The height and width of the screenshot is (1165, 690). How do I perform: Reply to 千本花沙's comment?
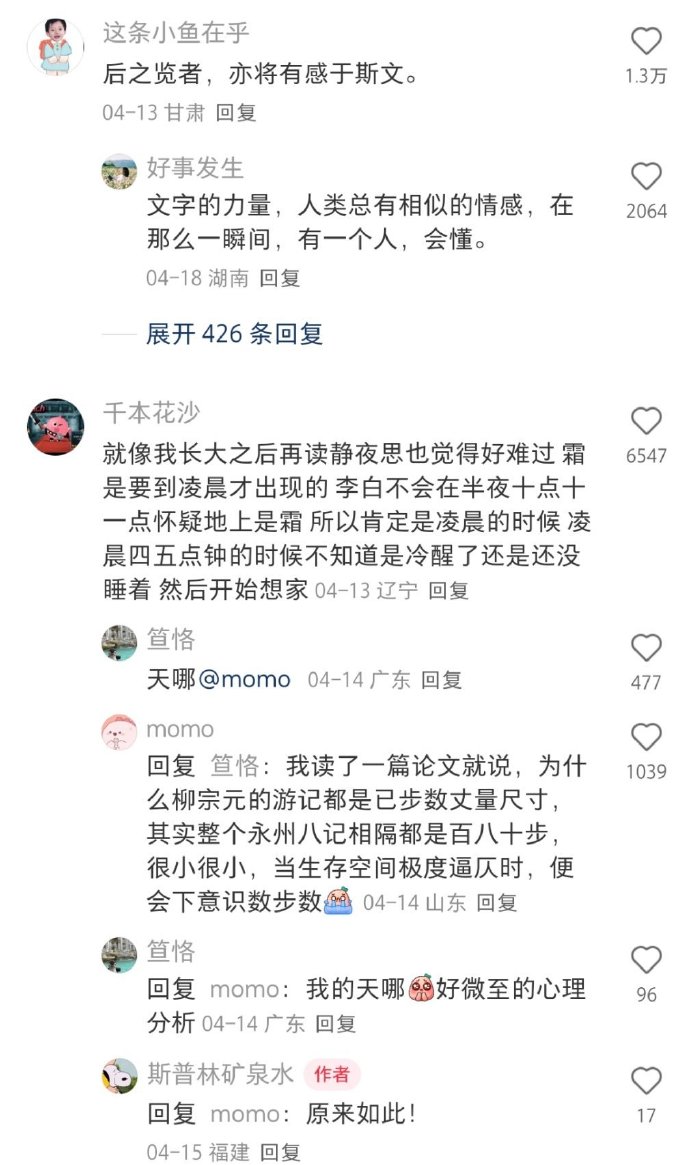(x=448, y=590)
